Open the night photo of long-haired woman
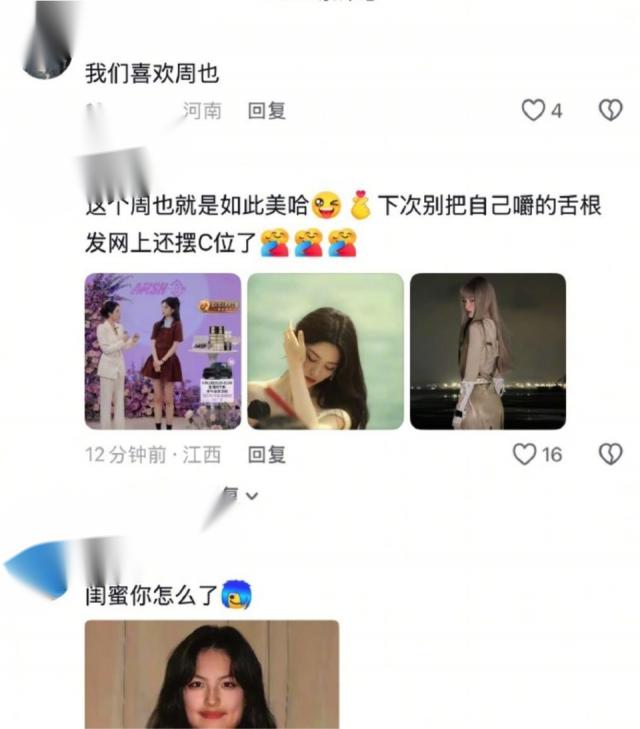The image size is (640, 729). tap(488, 351)
